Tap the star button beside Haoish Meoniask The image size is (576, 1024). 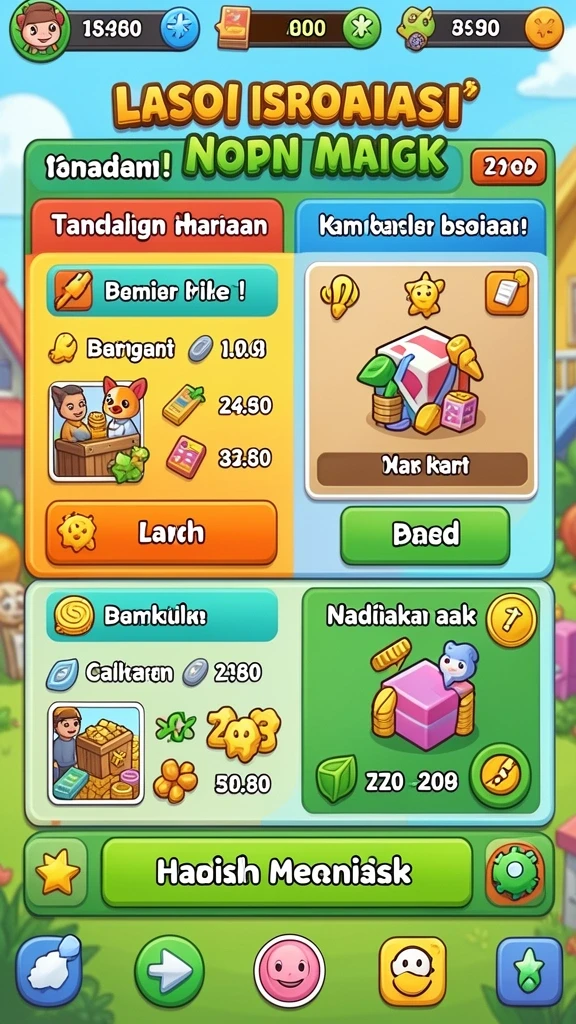click(x=56, y=873)
